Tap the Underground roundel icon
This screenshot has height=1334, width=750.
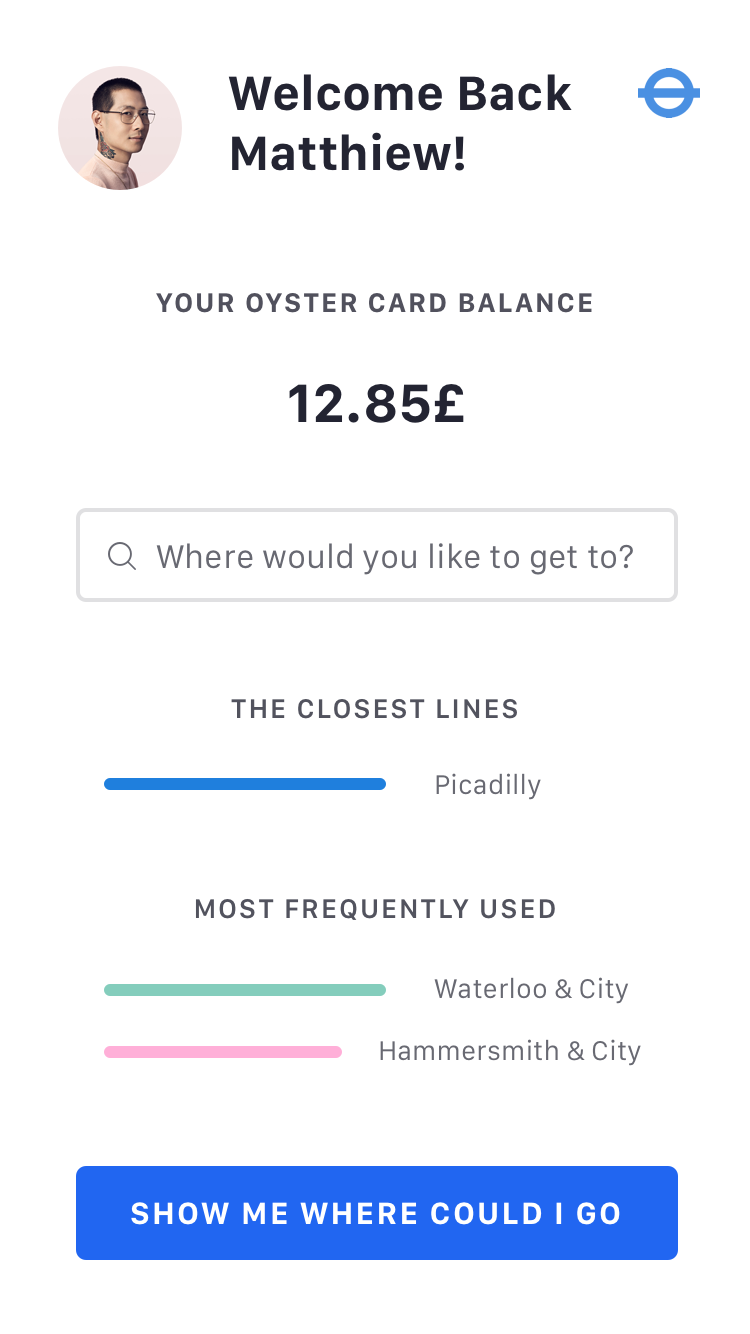668,93
